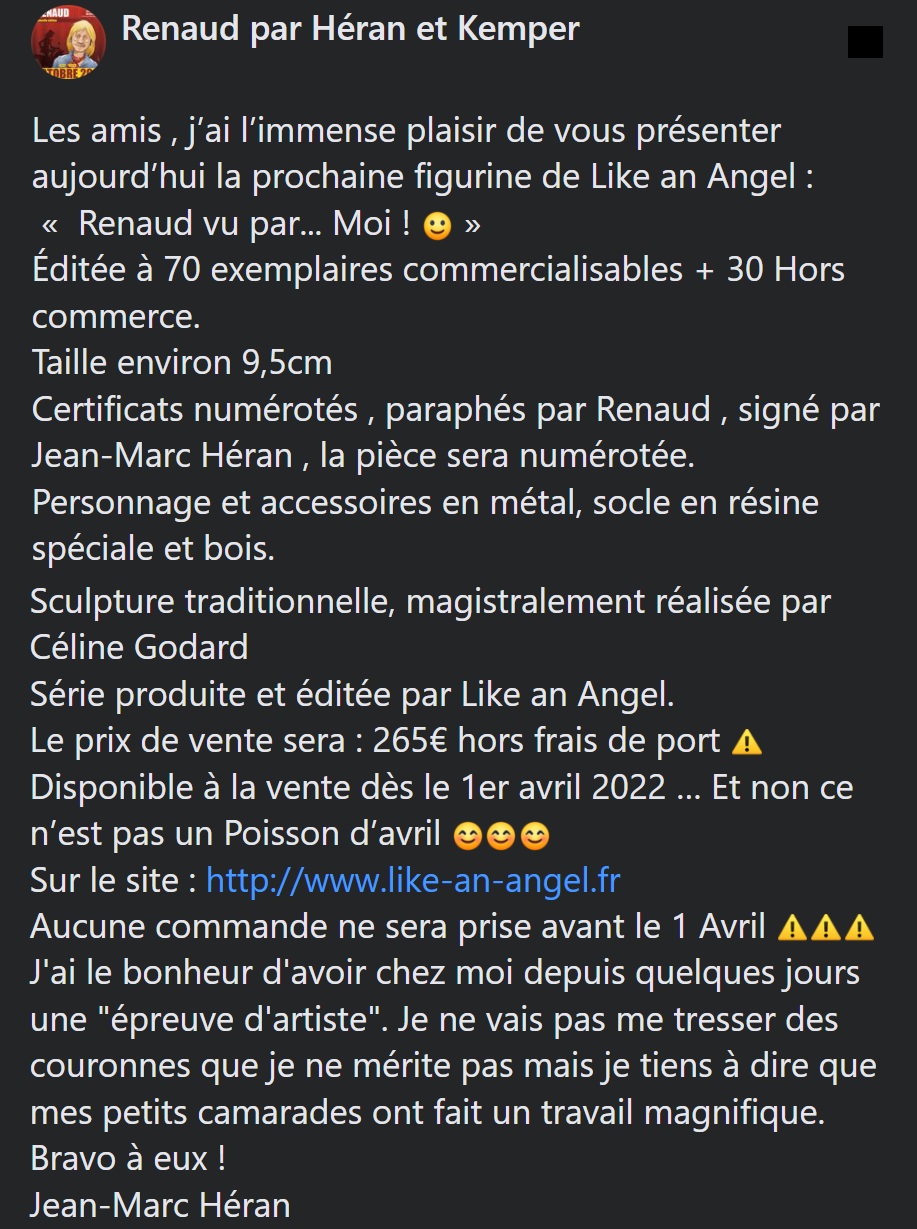Open the like-an-angel.fr website link
Viewport: 917px width, 1229px height.
pos(413,881)
